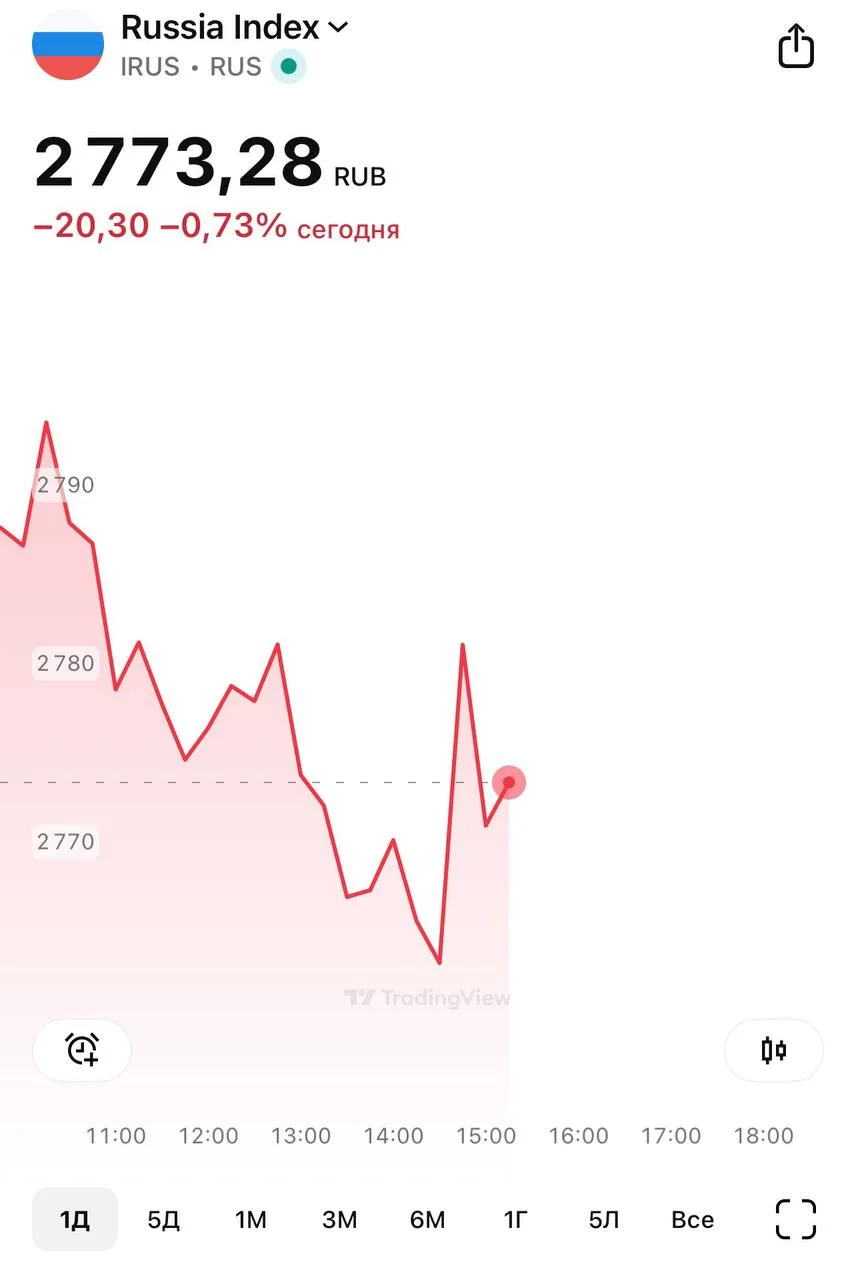Choose the 3М chart range
The image size is (856, 1280).
point(339,1219)
